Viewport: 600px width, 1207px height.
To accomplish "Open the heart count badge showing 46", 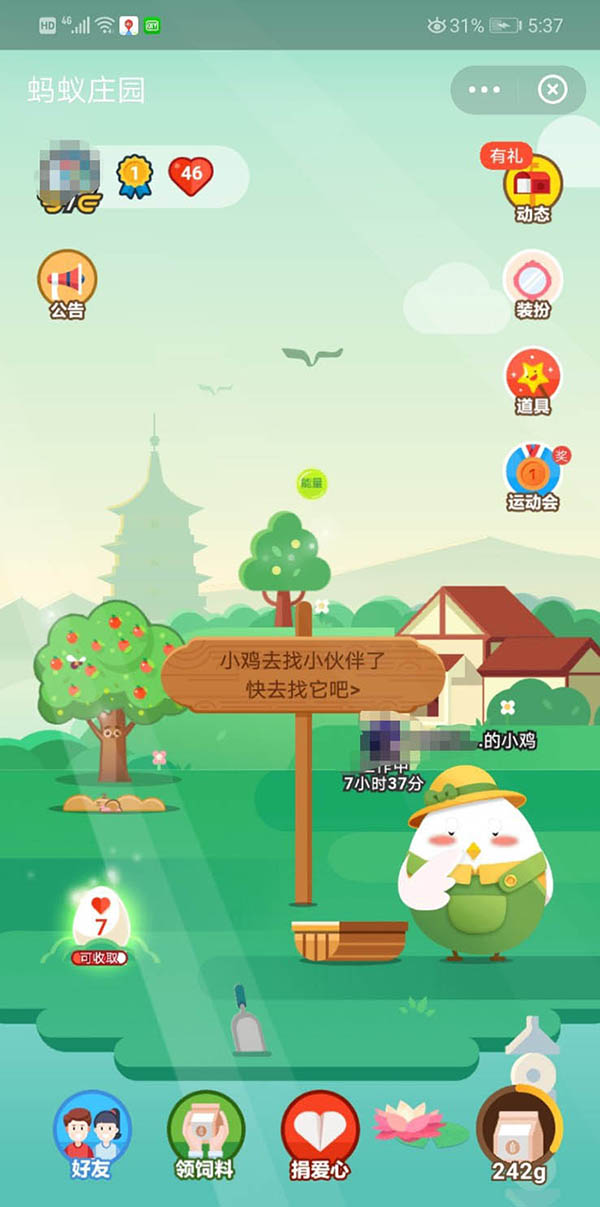I will pos(191,175).
